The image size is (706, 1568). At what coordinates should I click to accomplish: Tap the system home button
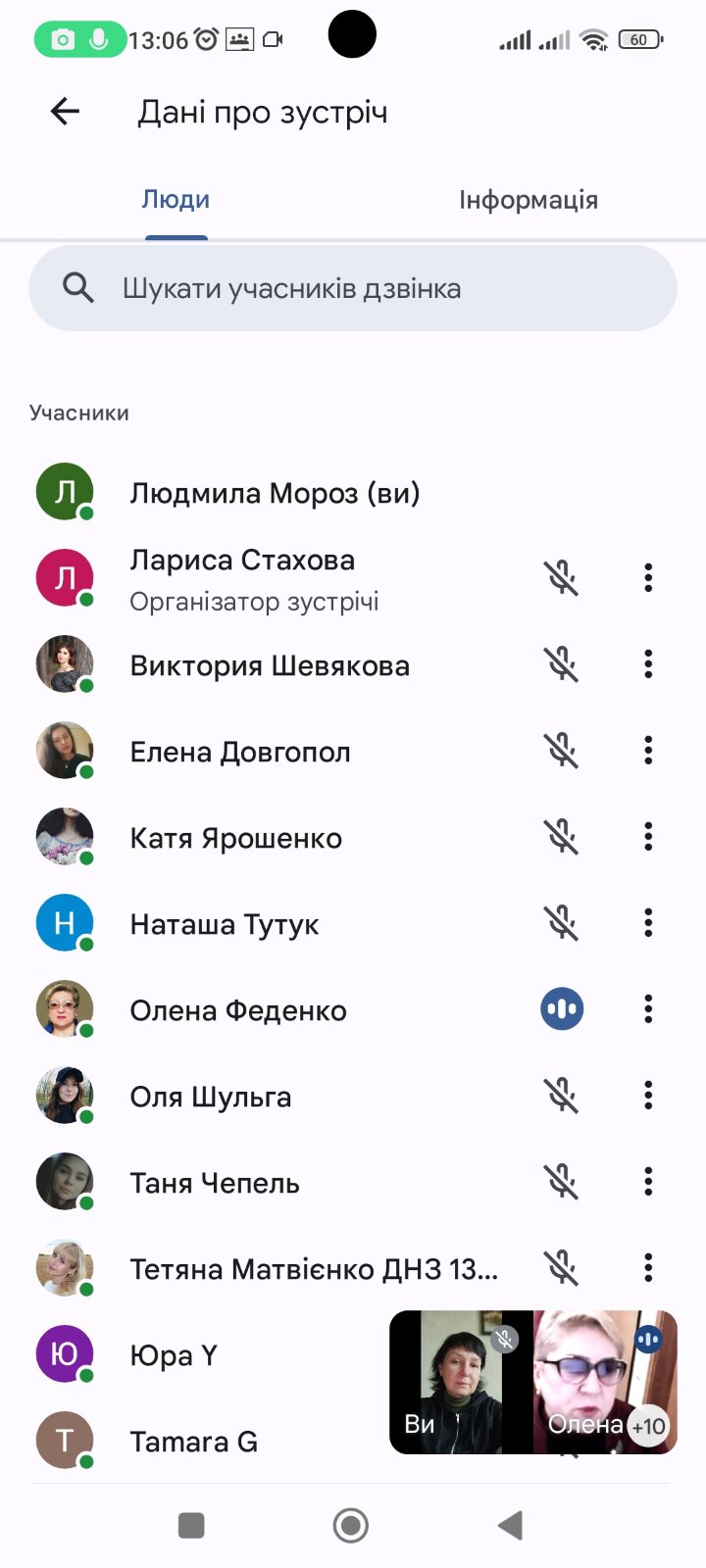click(351, 1525)
